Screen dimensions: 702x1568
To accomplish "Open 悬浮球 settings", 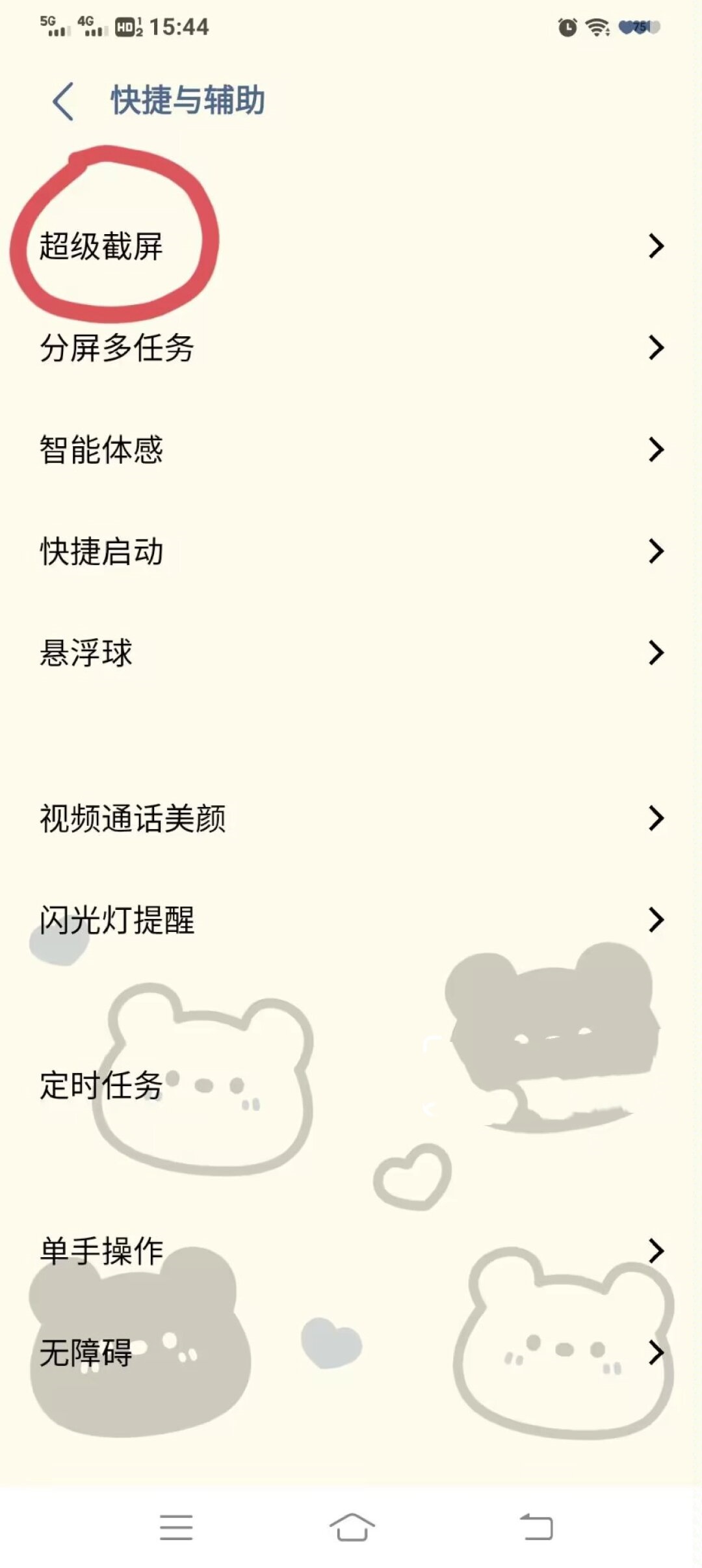I will [x=351, y=653].
